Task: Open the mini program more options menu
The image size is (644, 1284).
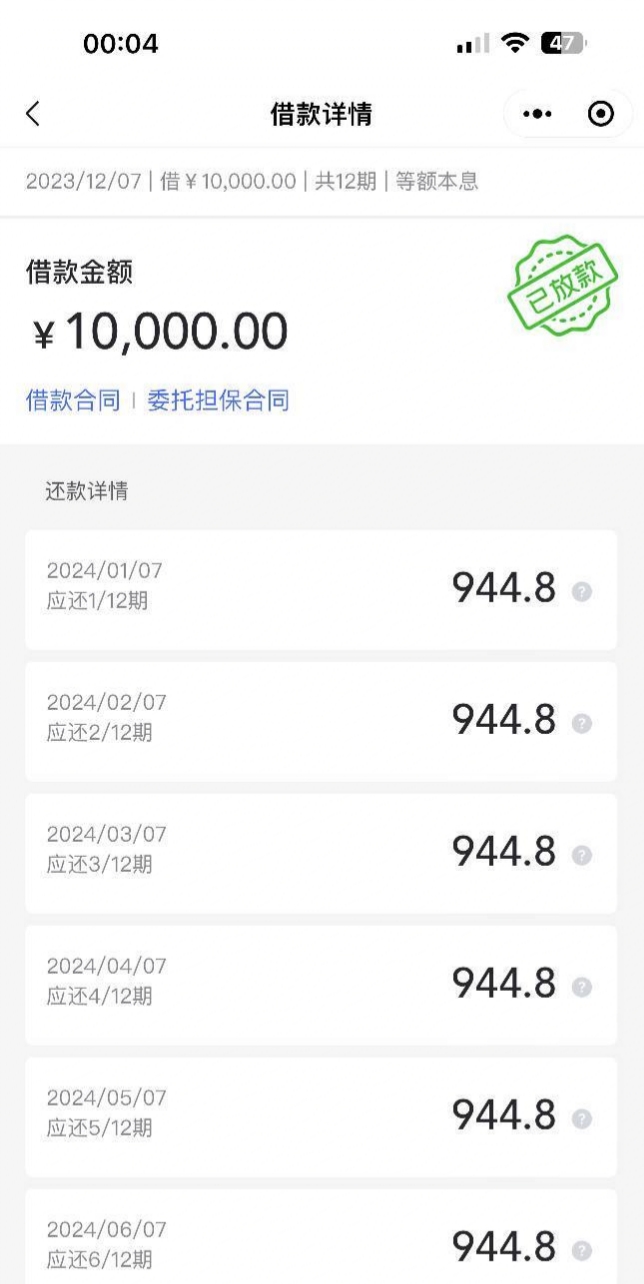Action: [x=537, y=114]
